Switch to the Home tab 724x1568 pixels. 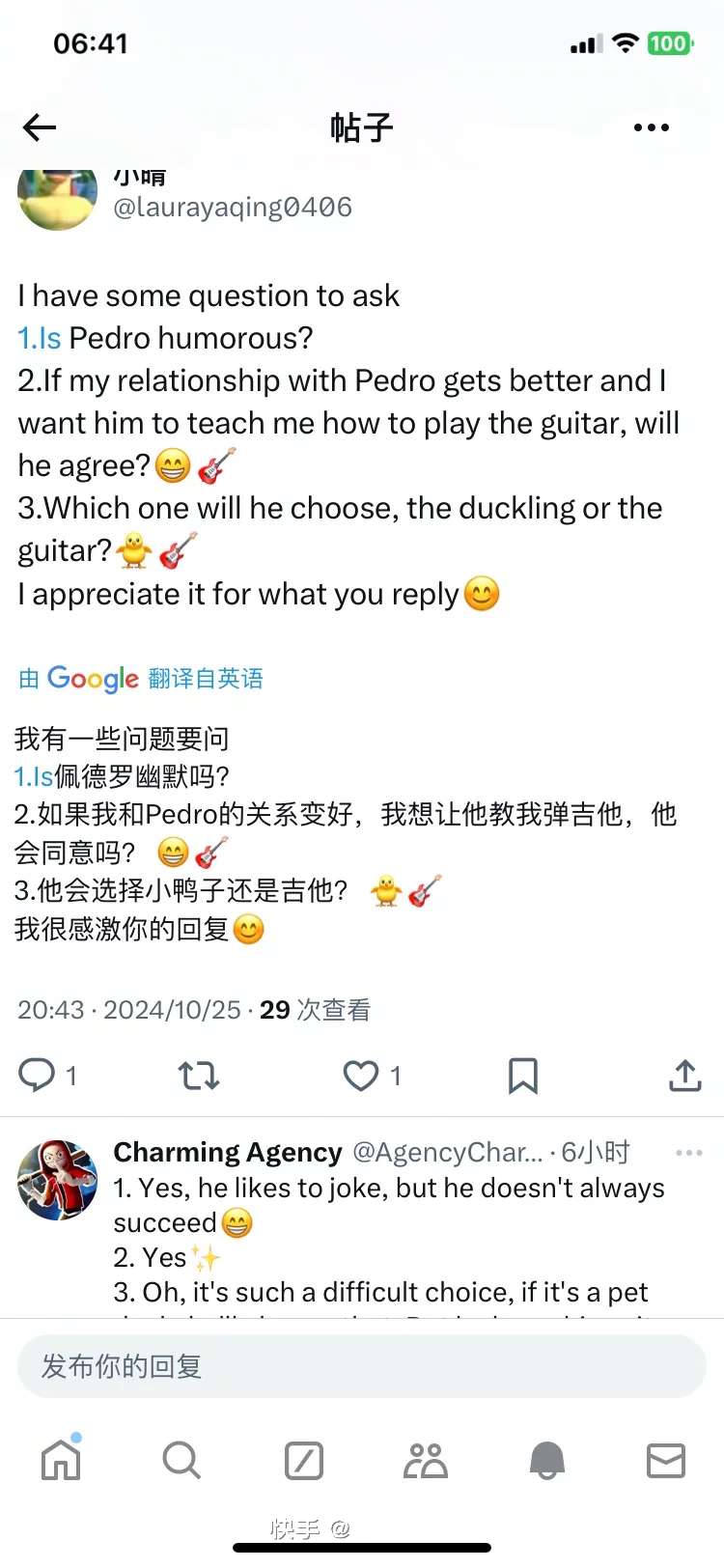[61, 1460]
